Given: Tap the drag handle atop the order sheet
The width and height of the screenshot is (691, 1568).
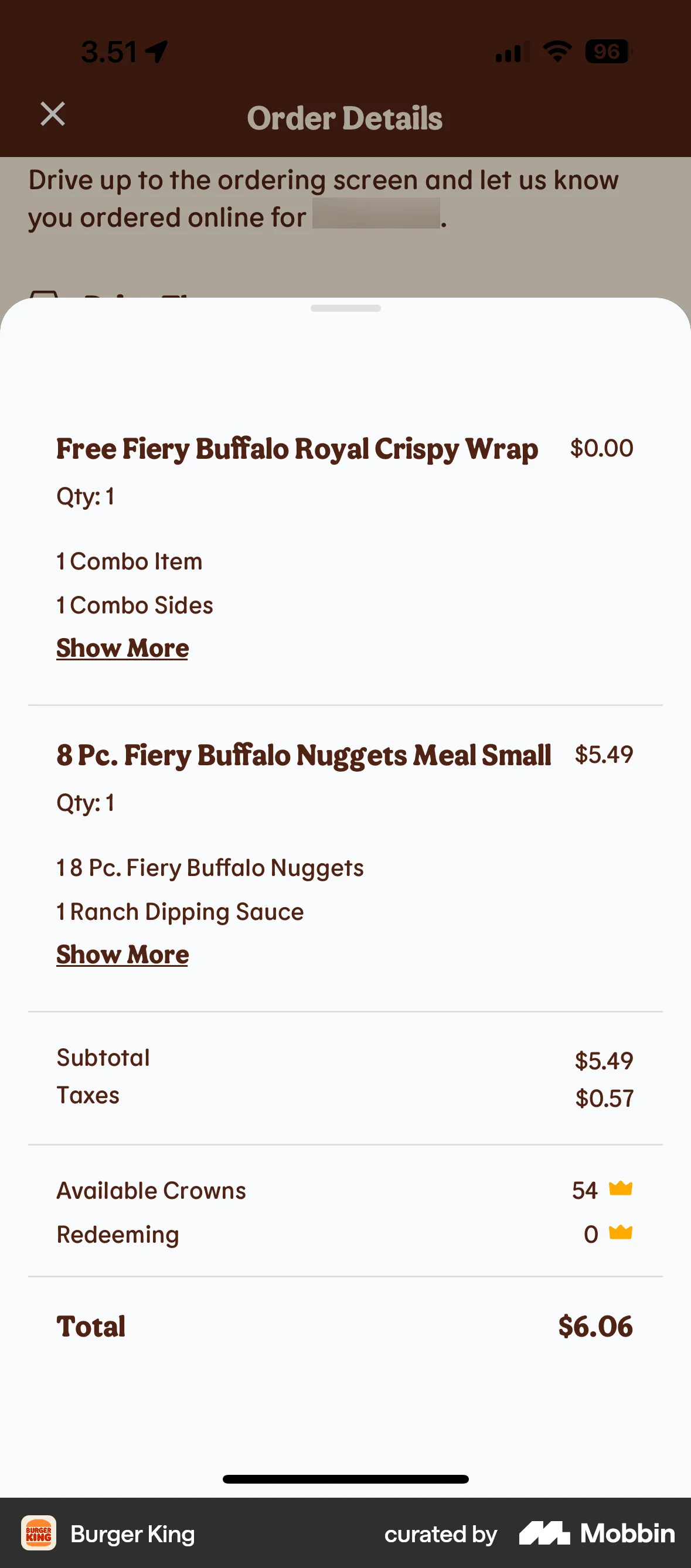Looking at the screenshot, I should 345,308.
